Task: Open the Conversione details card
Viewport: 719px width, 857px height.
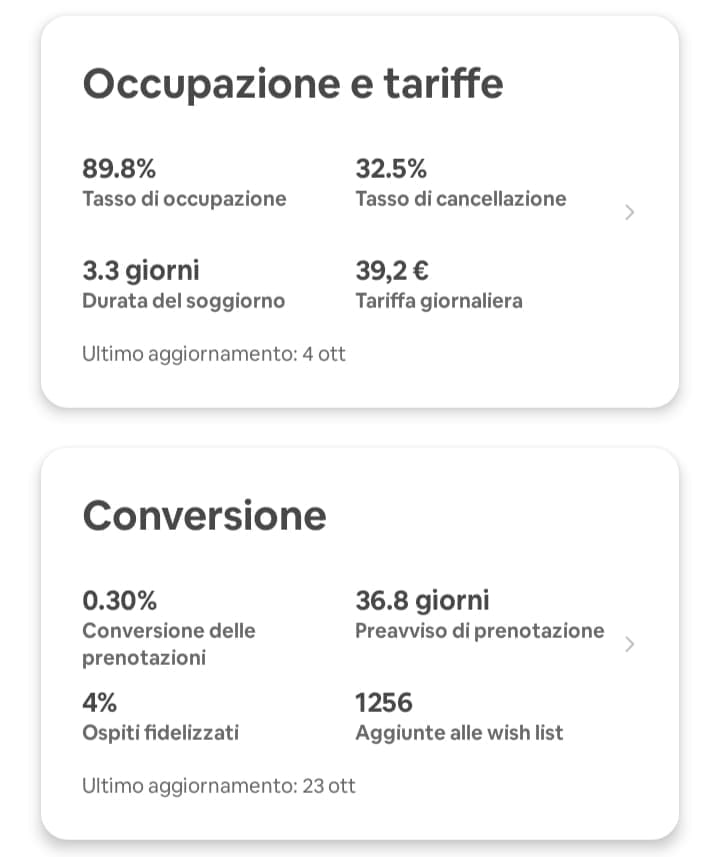Action: [628, 644]
